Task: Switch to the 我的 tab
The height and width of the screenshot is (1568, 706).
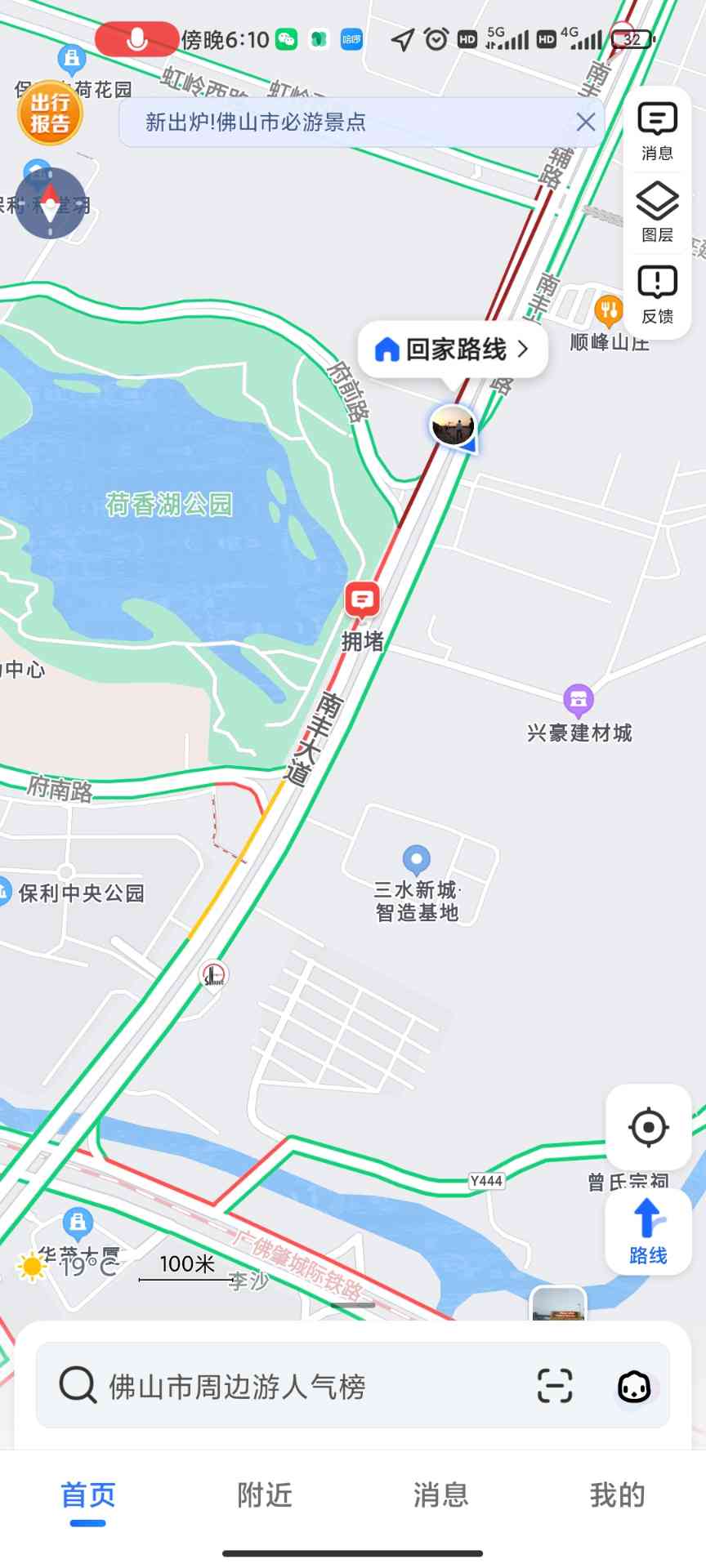Action: pyautogui.click(x=618, y=1495)
